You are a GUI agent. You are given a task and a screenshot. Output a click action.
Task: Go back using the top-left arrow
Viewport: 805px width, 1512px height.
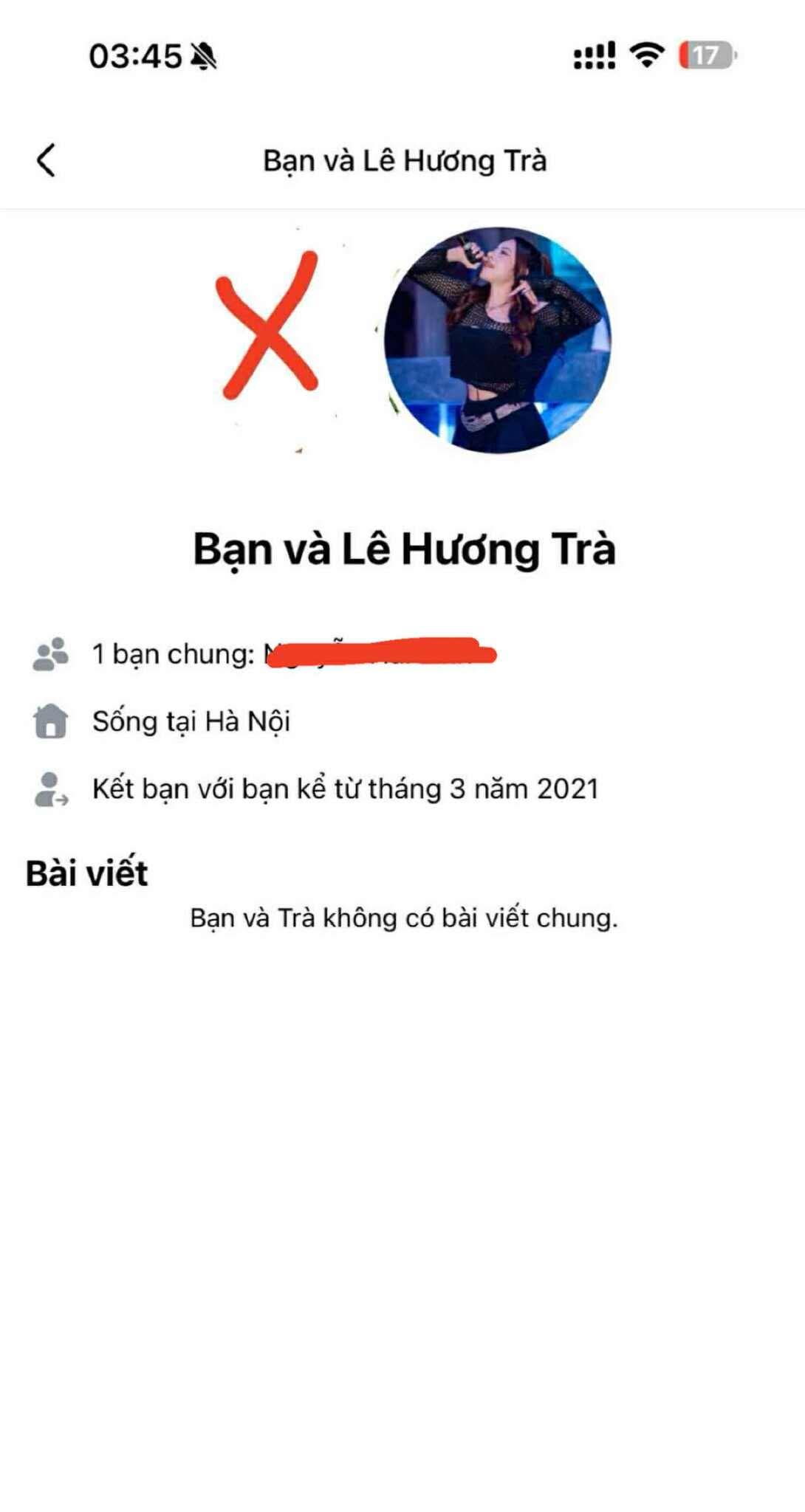tap(46, 160)
